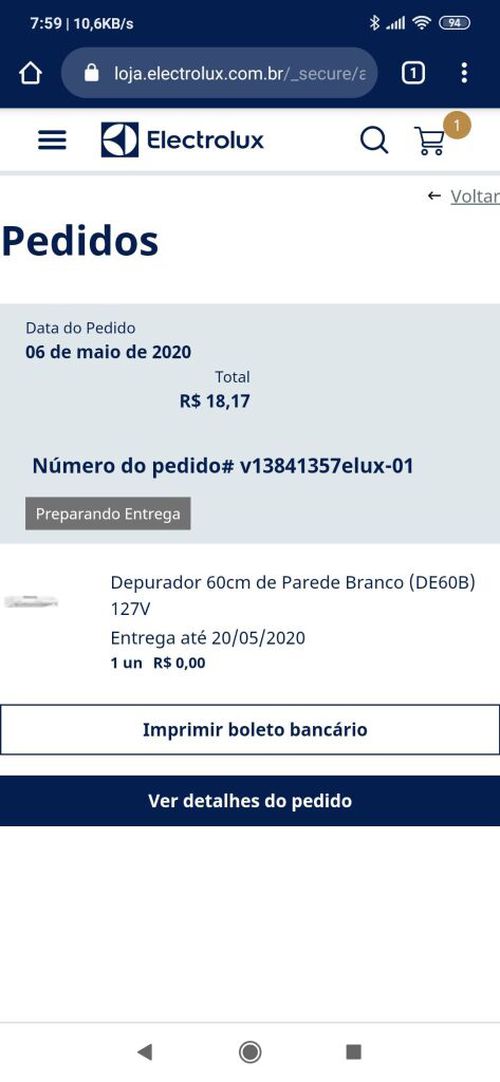500x1082 pixels.
Task: Tap the URL address bar
Action: (219, 73)
